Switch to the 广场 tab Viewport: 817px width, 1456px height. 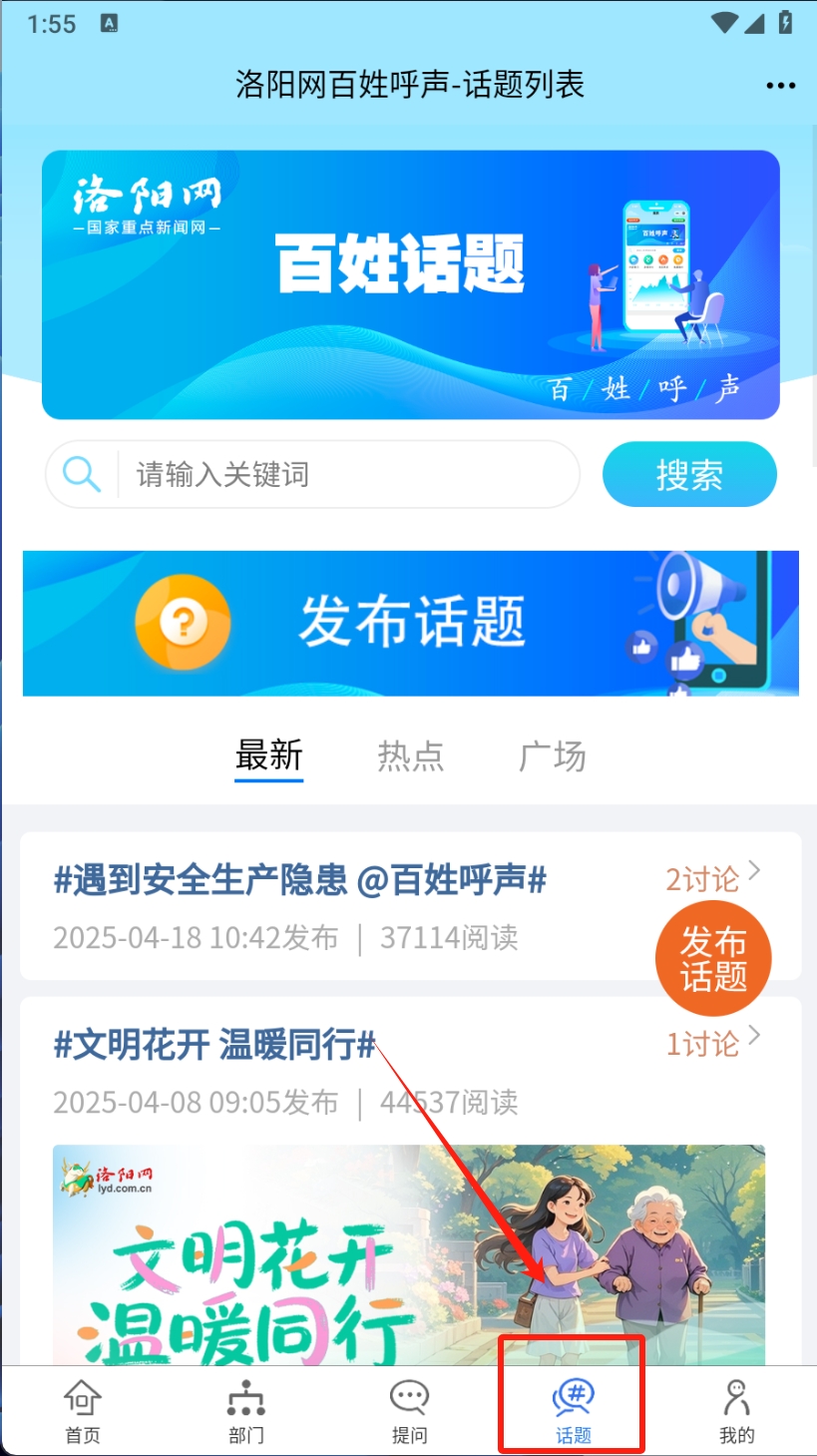tap(553, 755)
